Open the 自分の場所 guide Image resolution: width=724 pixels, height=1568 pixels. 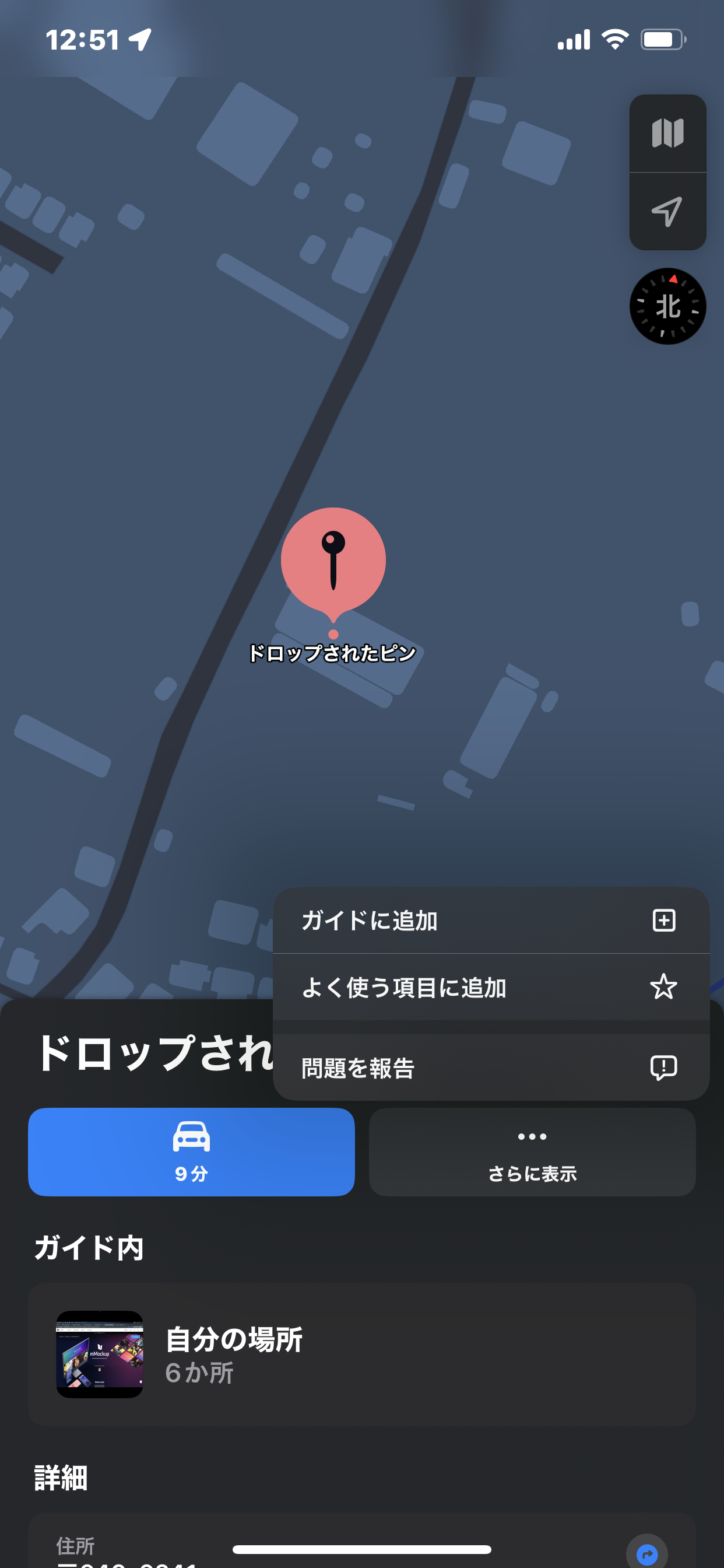coord(361,1354)
